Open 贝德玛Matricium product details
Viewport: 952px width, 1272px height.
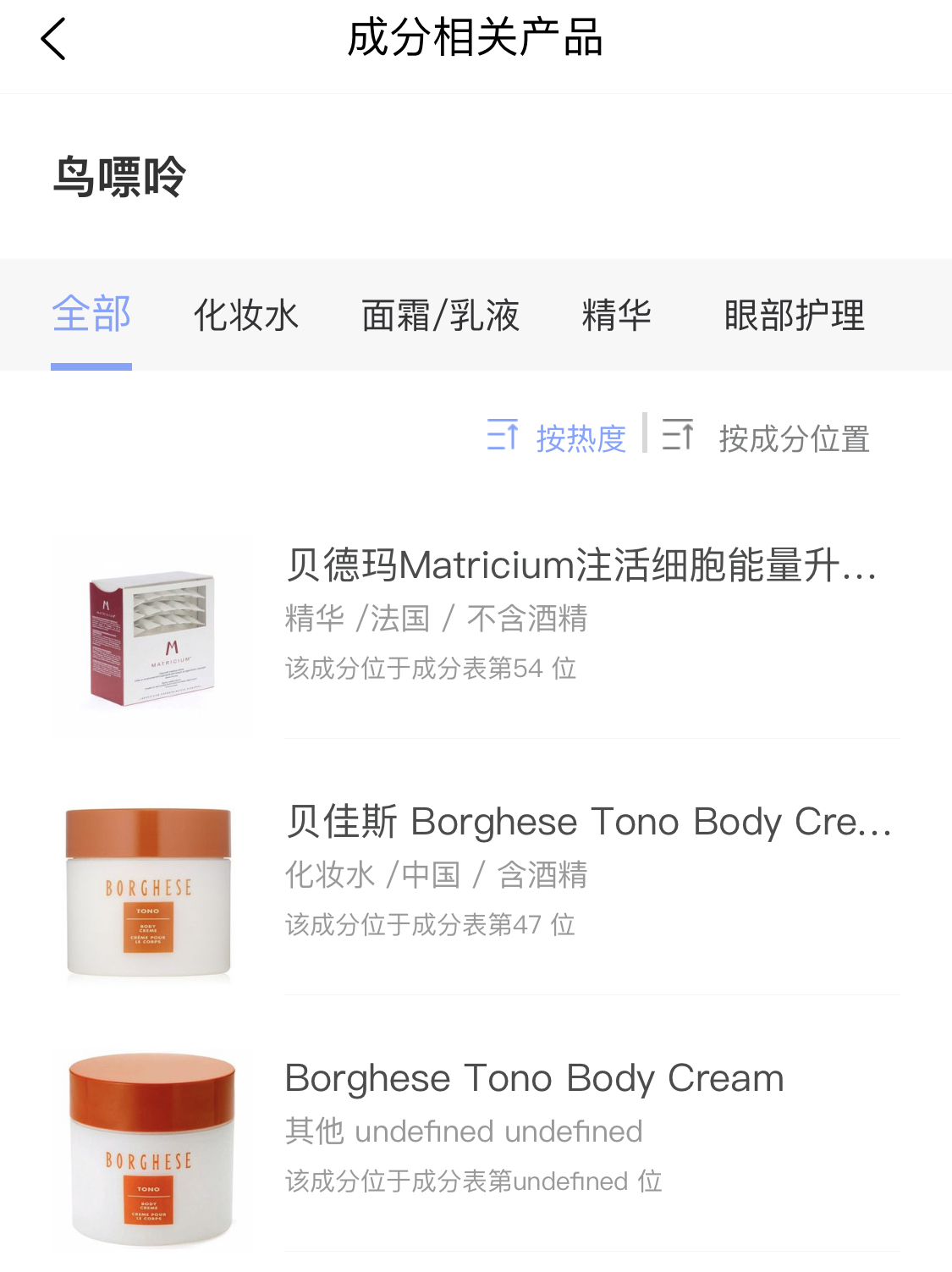(581, 565)
